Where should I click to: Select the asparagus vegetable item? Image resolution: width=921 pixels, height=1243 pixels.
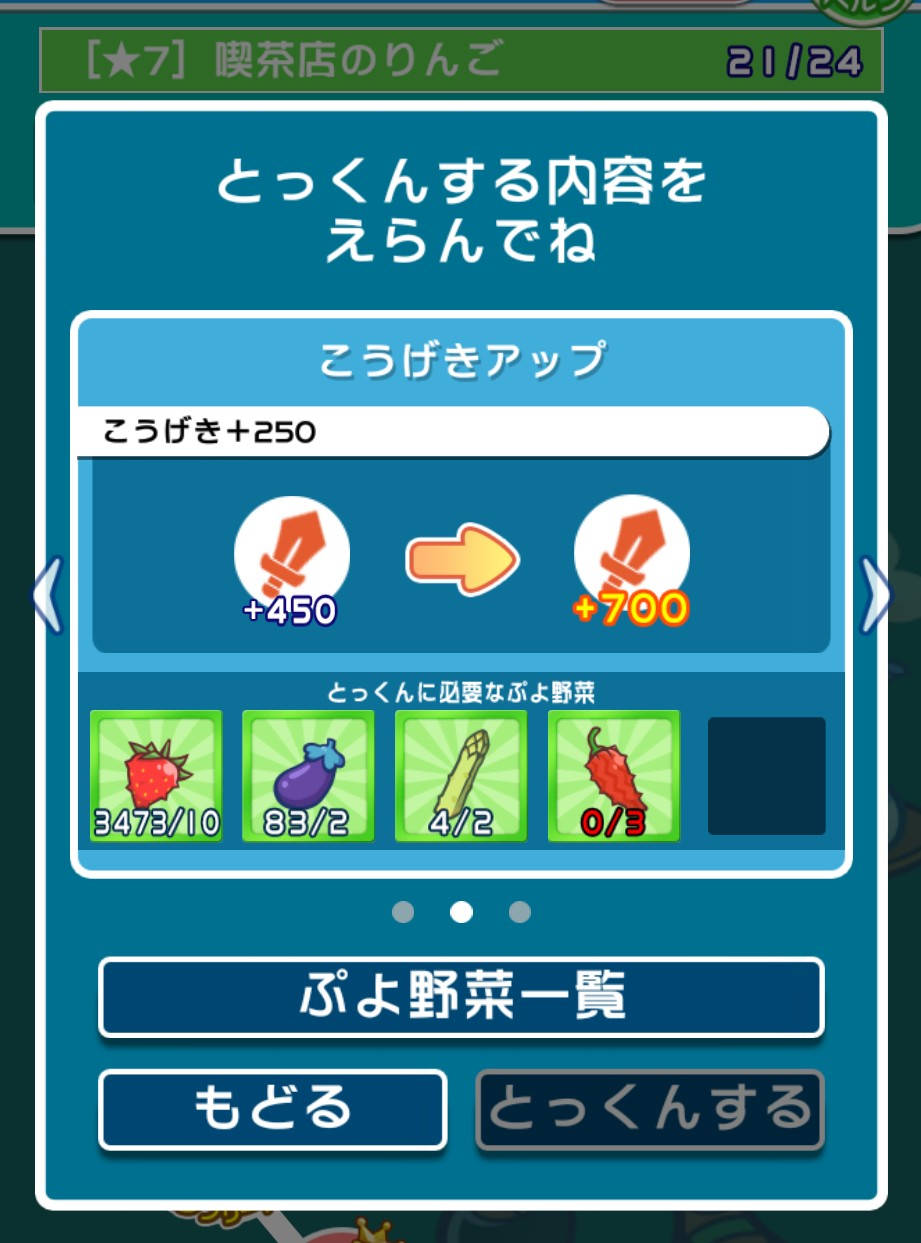click(x=461, y=776)
